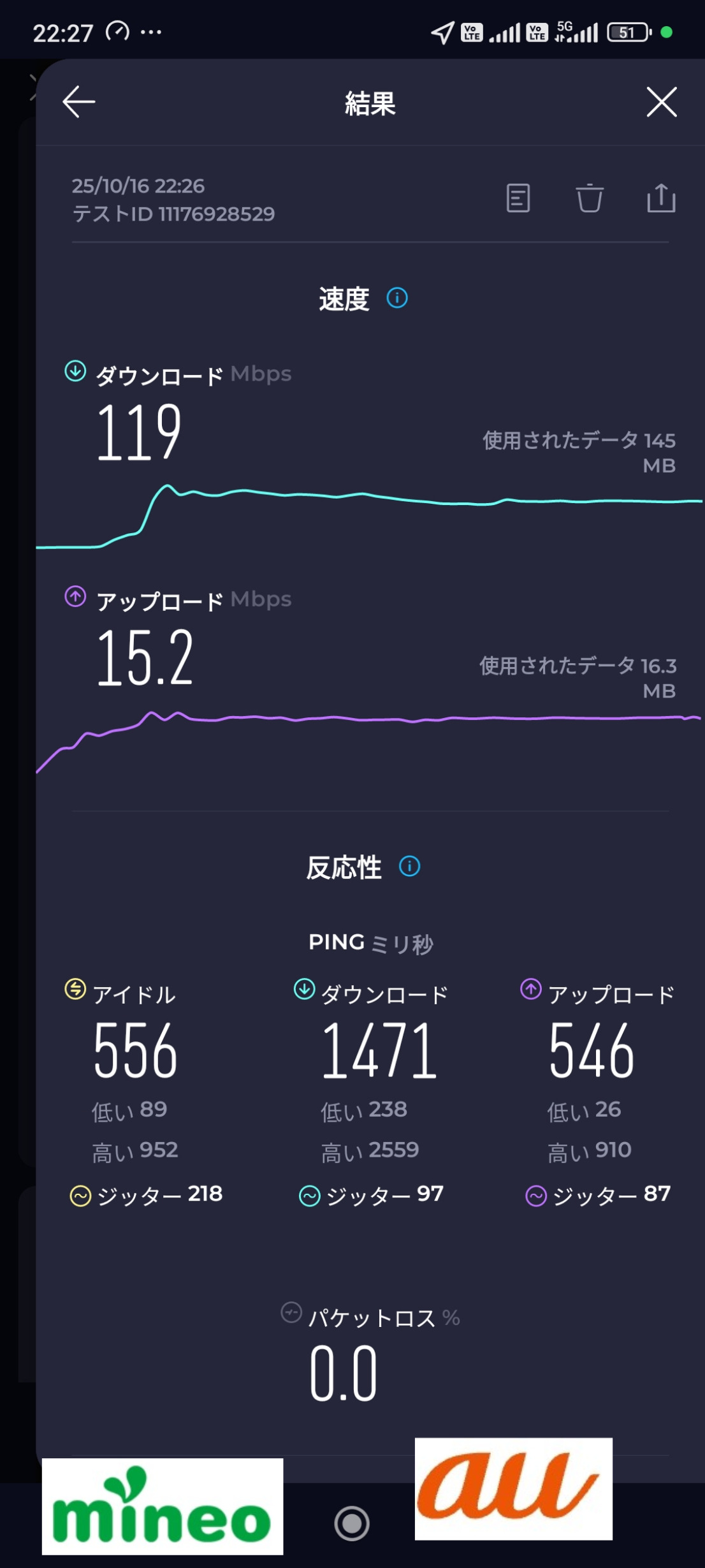
Task: Open info about 速度
Action: (397, 298)
